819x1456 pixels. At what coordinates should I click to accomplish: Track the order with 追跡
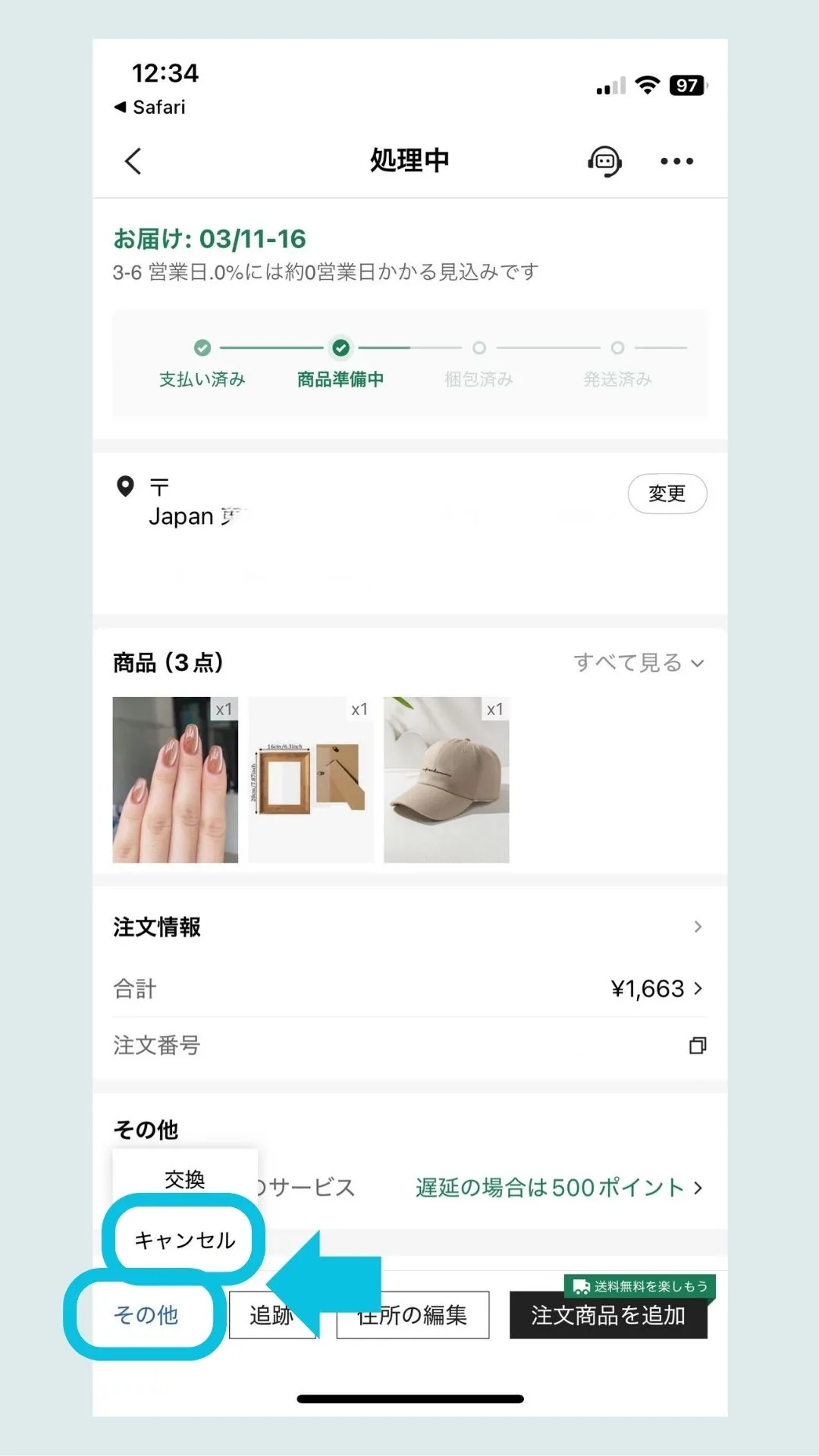coord(262,1316)
